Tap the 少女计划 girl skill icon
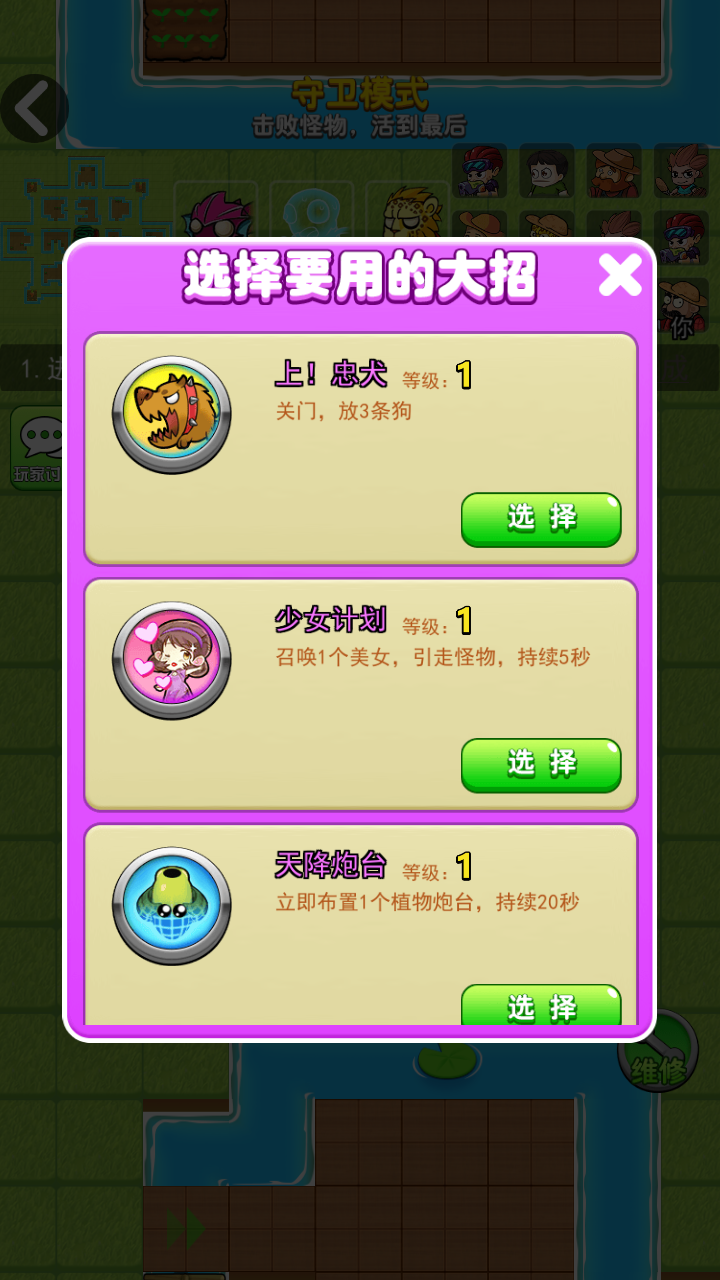Viewport: 720px width, 1280px height. tap(172, 660)
